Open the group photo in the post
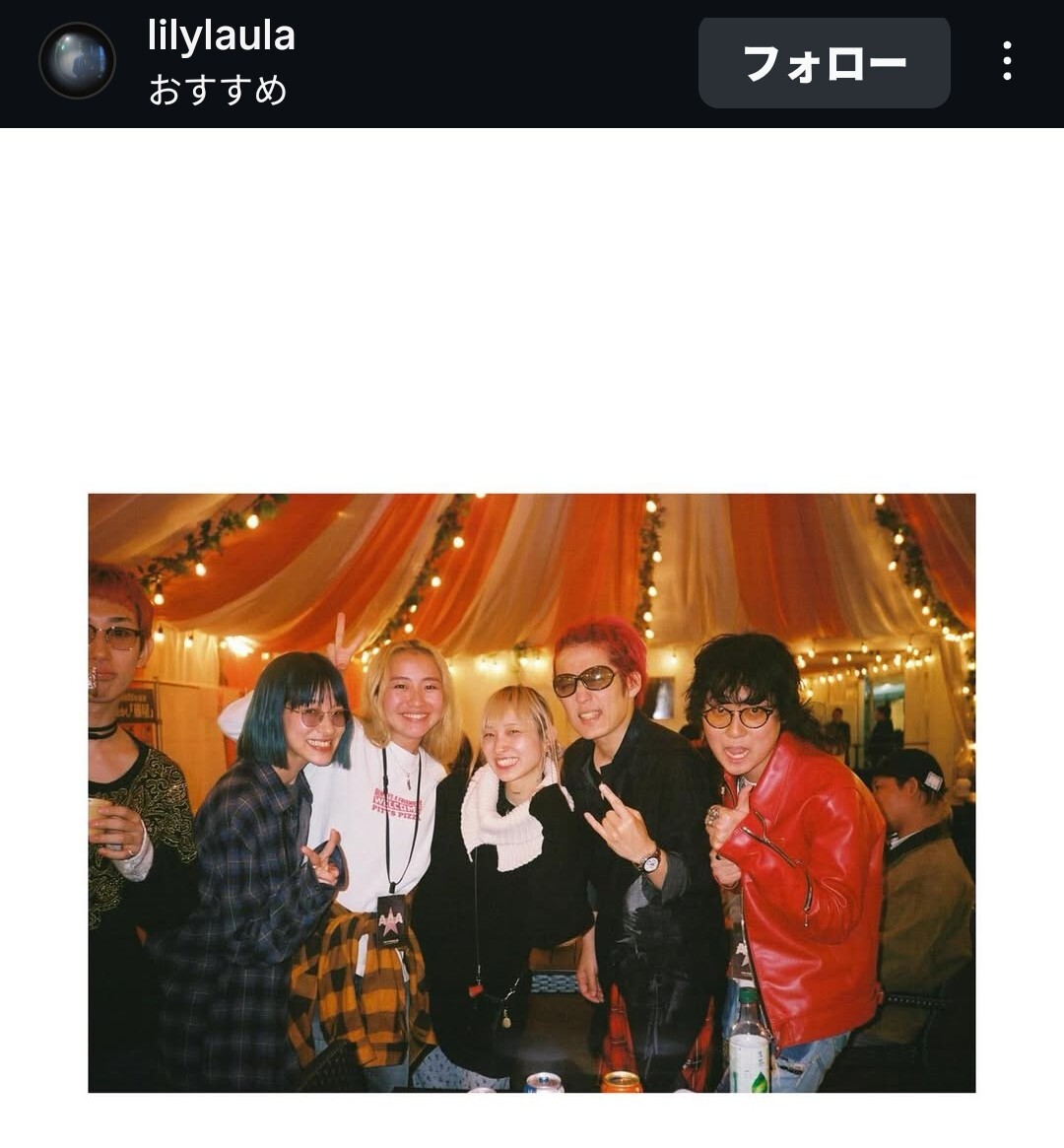 (x=532, y=792)
